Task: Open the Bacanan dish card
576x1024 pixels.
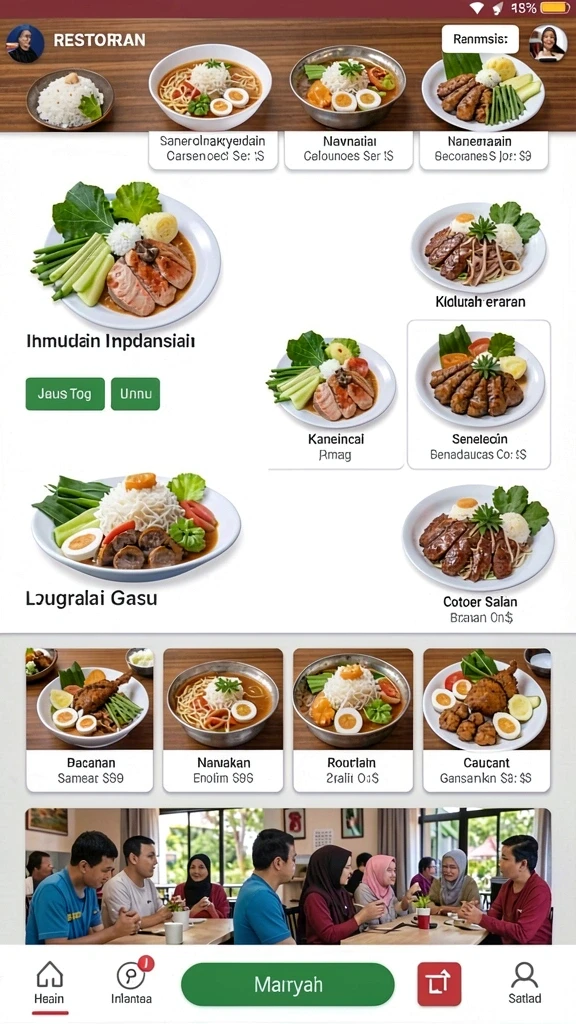Action: point(89,720)
